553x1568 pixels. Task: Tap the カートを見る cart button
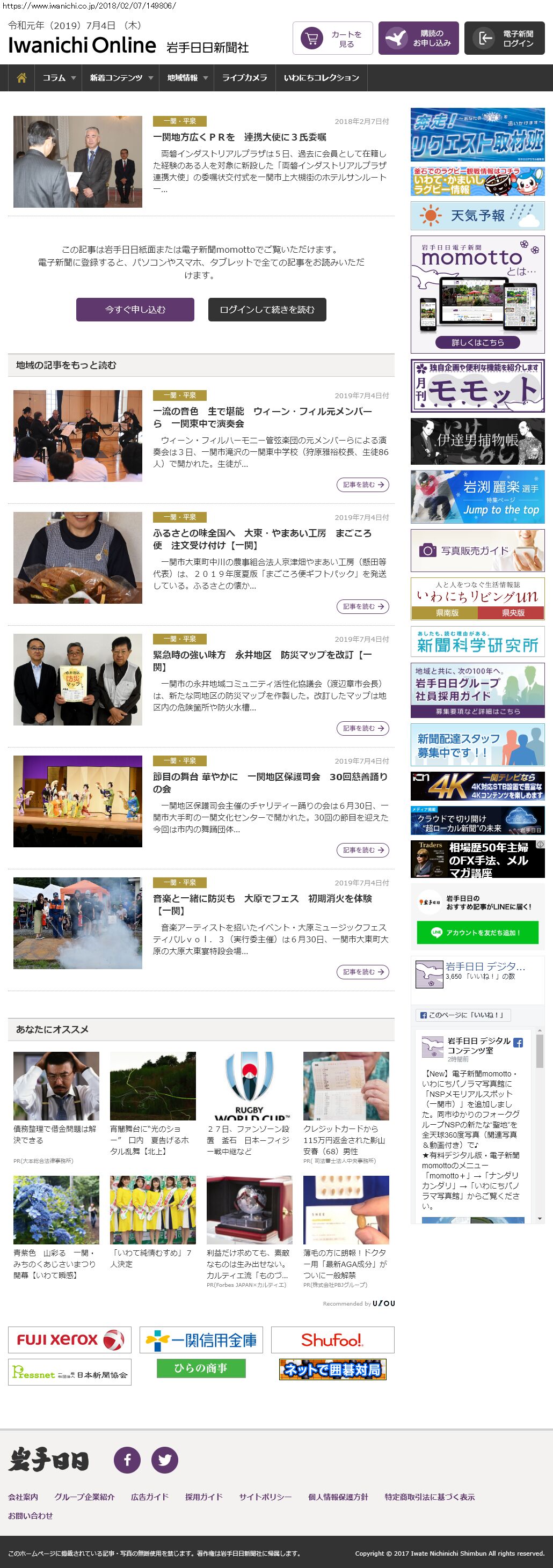click(332, 38)
